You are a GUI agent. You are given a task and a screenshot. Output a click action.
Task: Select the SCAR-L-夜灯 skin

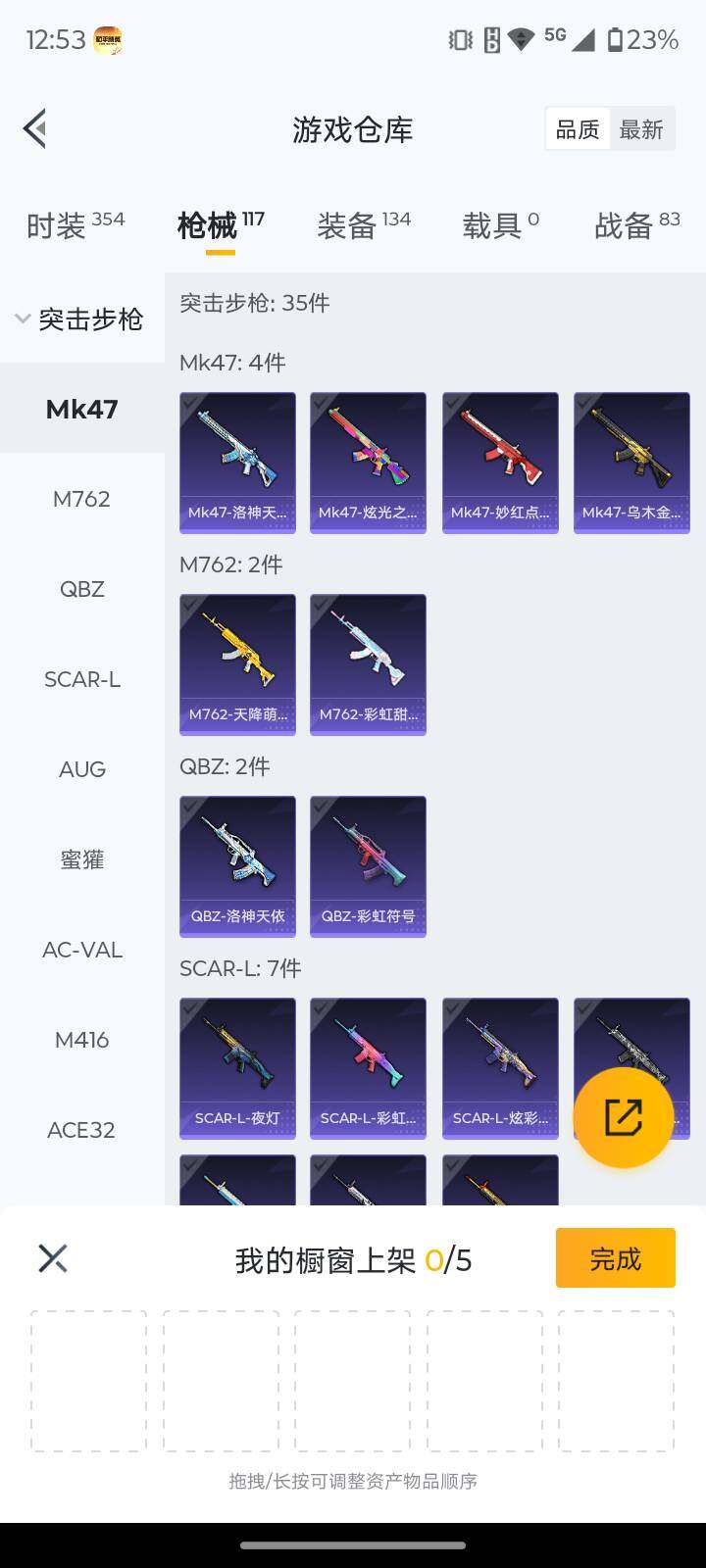click(x=237, y=1067)
